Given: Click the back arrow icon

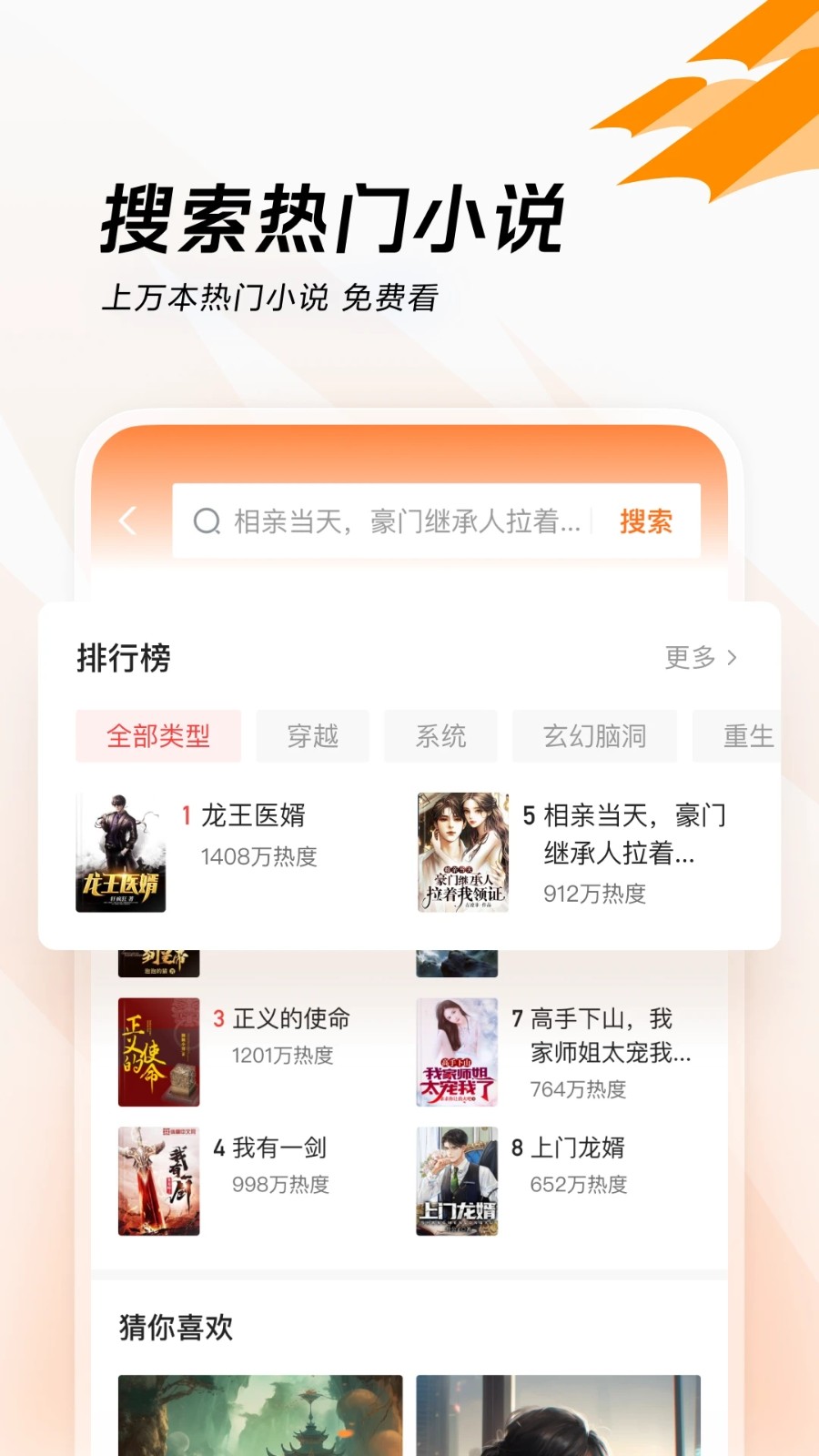Looking at the screenshot, I should coord(126,520).
